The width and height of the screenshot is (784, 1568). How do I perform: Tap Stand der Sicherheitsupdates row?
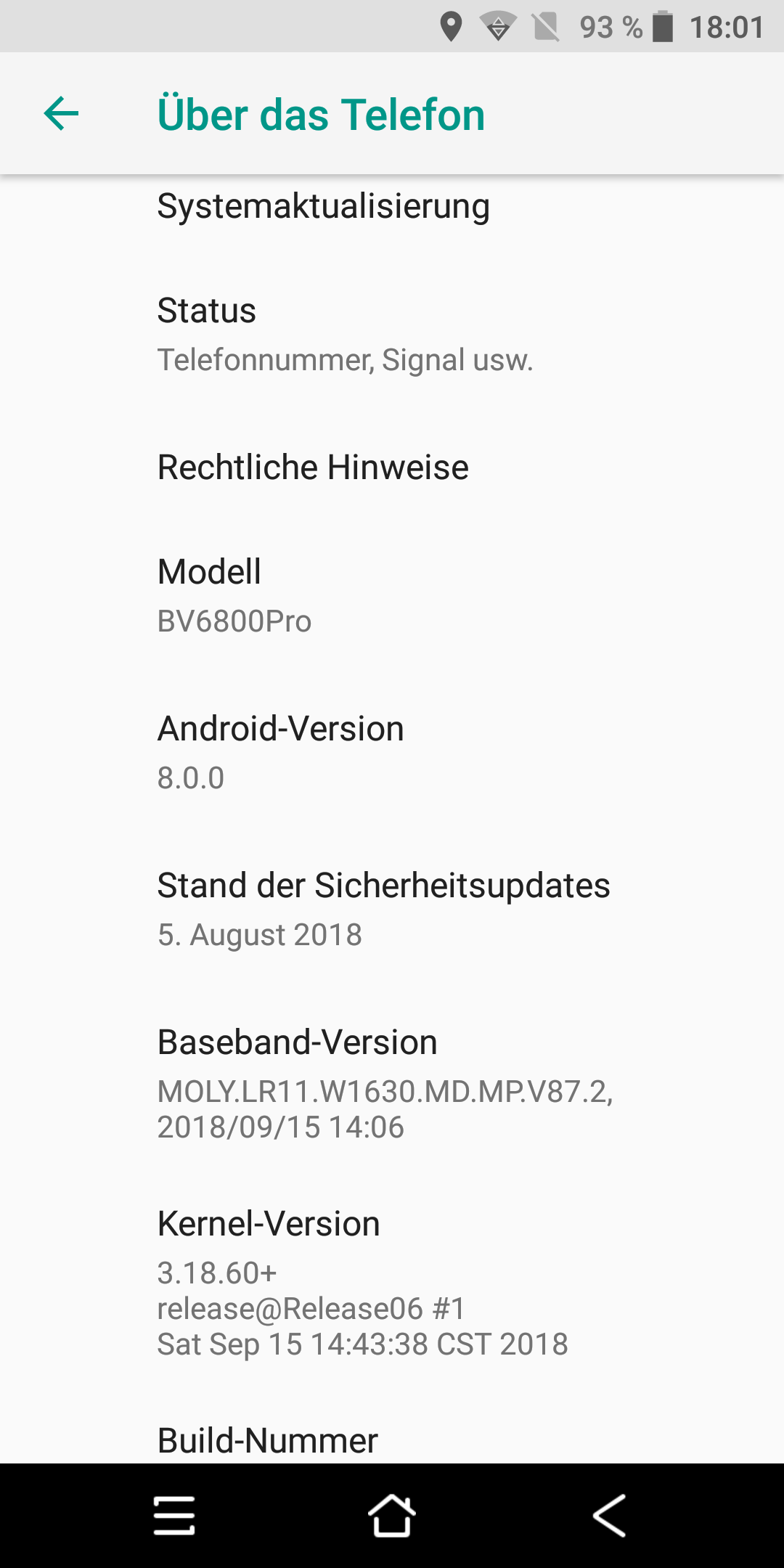[x=392, y=911]
